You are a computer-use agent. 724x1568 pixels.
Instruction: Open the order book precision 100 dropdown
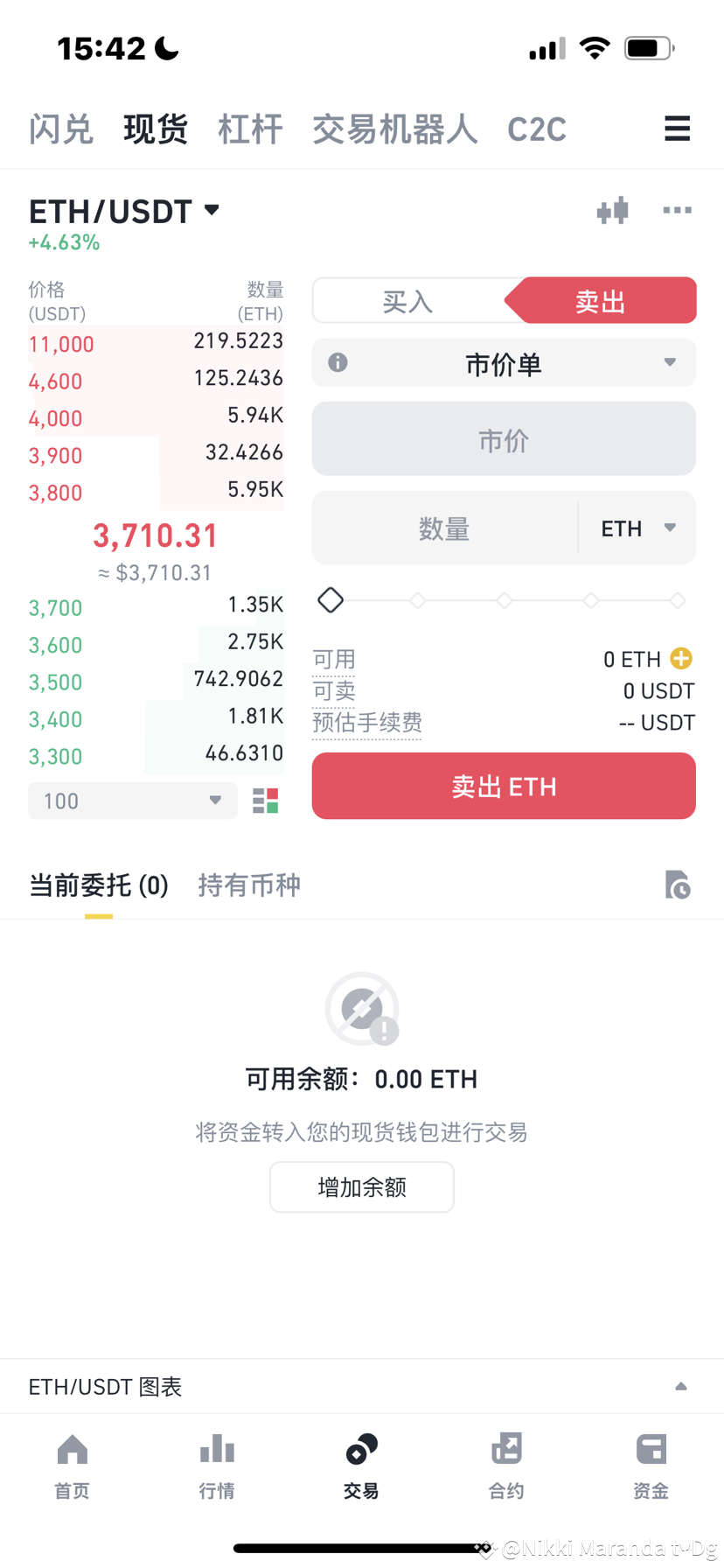point(132,800)
